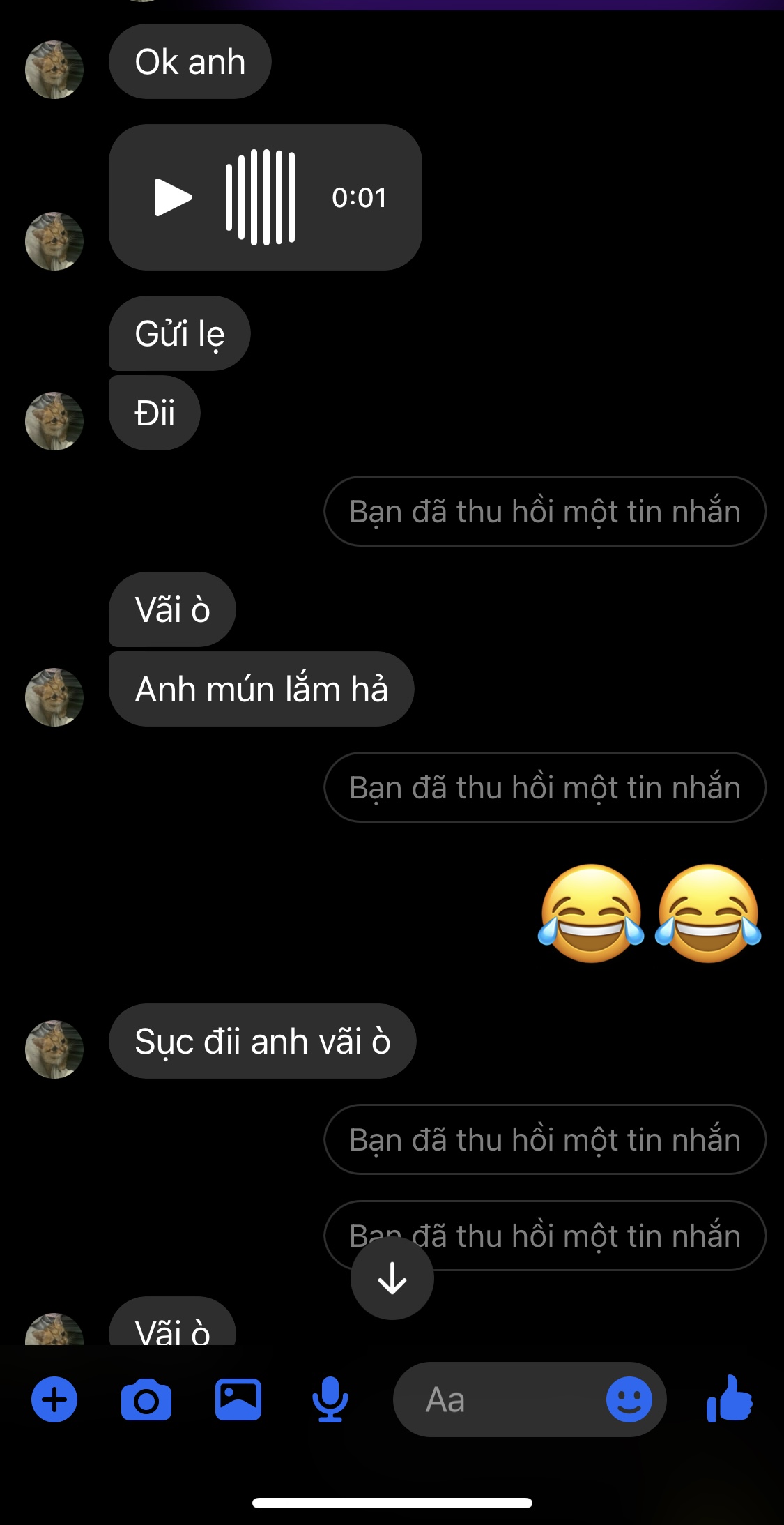The image size is (784, 1525).
Task: Open the emoji picker smiley
Action: pos(629,1399)
